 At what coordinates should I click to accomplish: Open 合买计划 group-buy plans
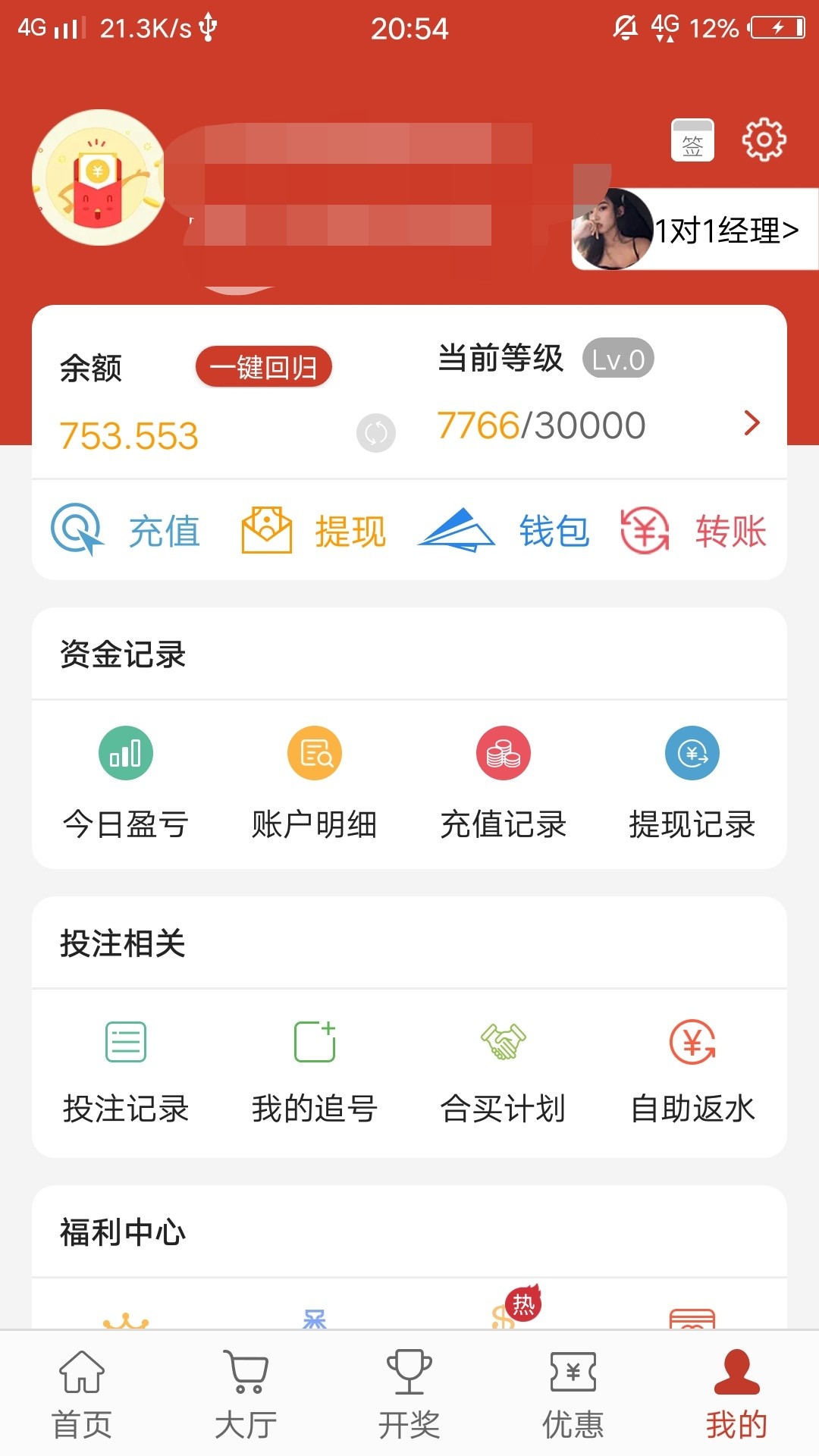point(504,1069)
